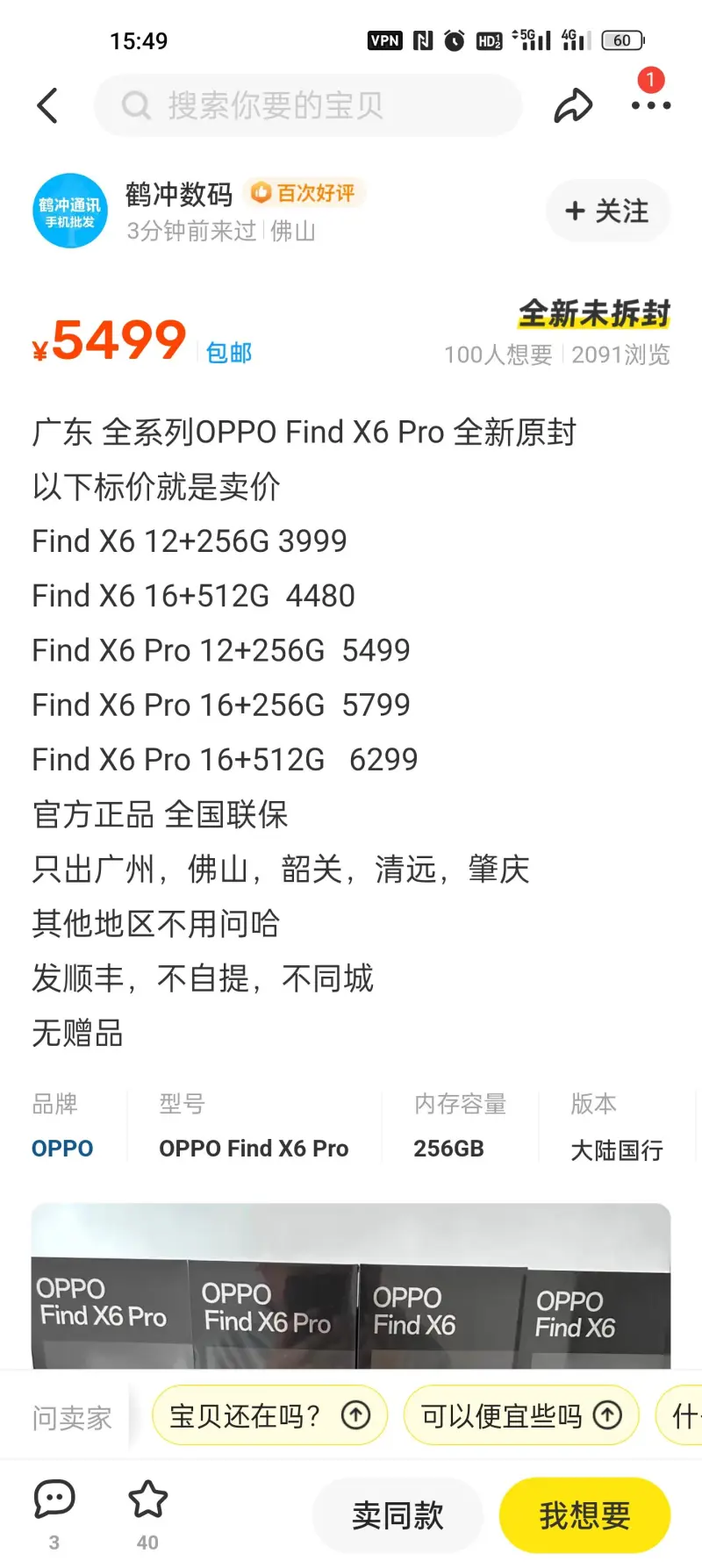The width and height of the screenshot is (702, 1568).
Task: Open the three-dot overflow menu
Action: 650,105
